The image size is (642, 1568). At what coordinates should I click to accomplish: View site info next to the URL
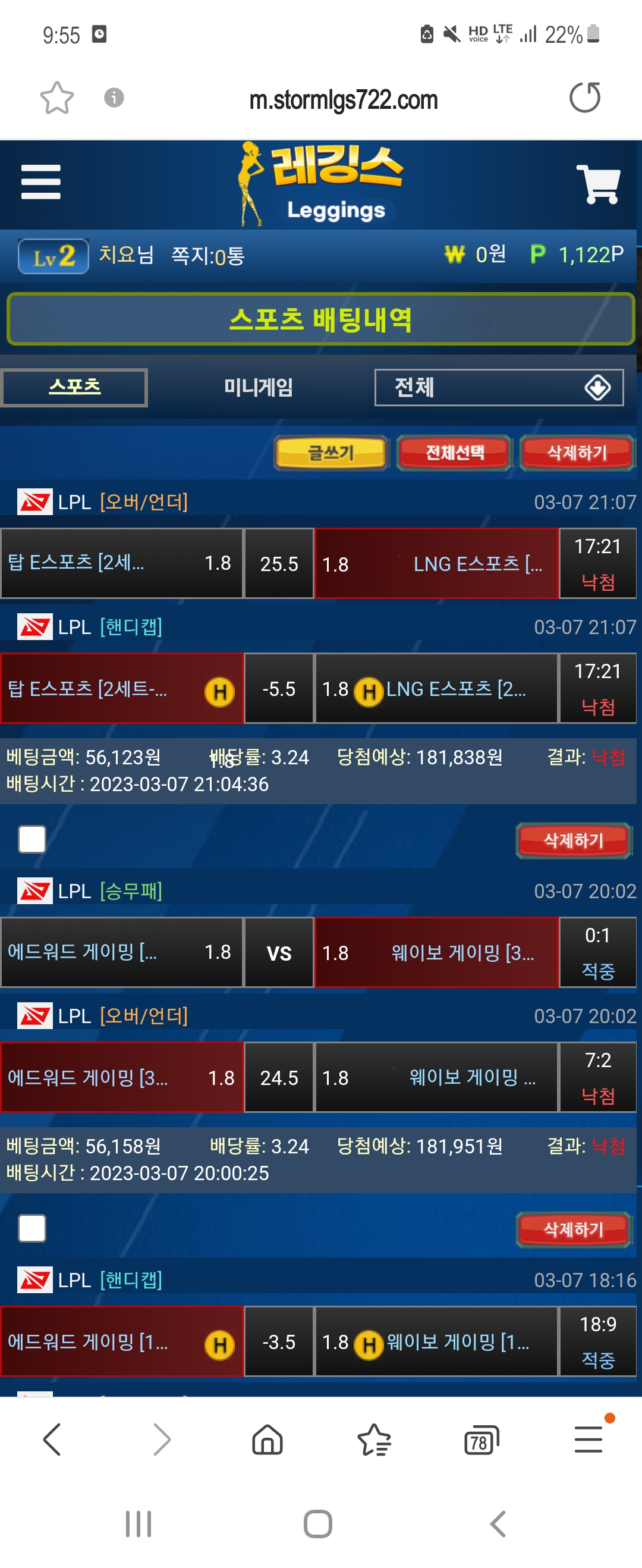click(x=114, y=98)
